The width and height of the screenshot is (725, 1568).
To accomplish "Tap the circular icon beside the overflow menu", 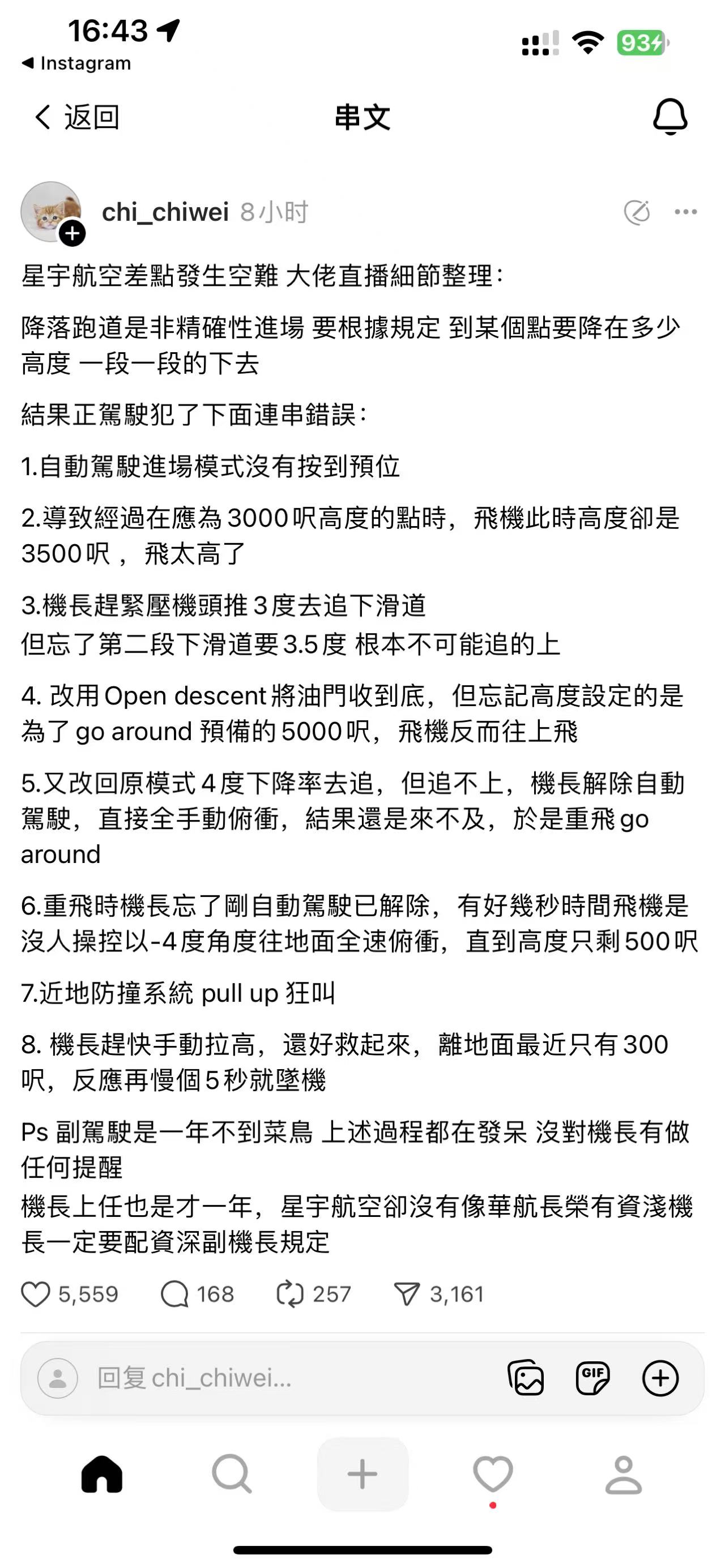I will (x=637, y=212).
